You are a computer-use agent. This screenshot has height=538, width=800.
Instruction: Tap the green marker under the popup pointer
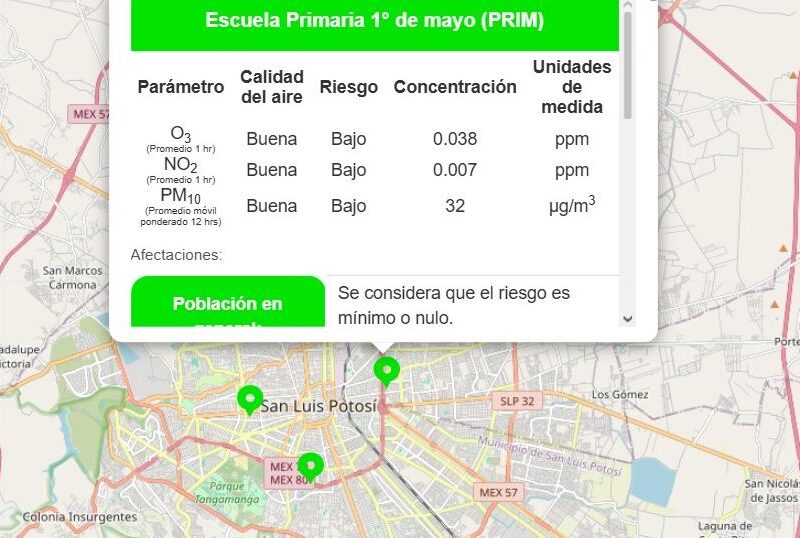coord(386,370)
